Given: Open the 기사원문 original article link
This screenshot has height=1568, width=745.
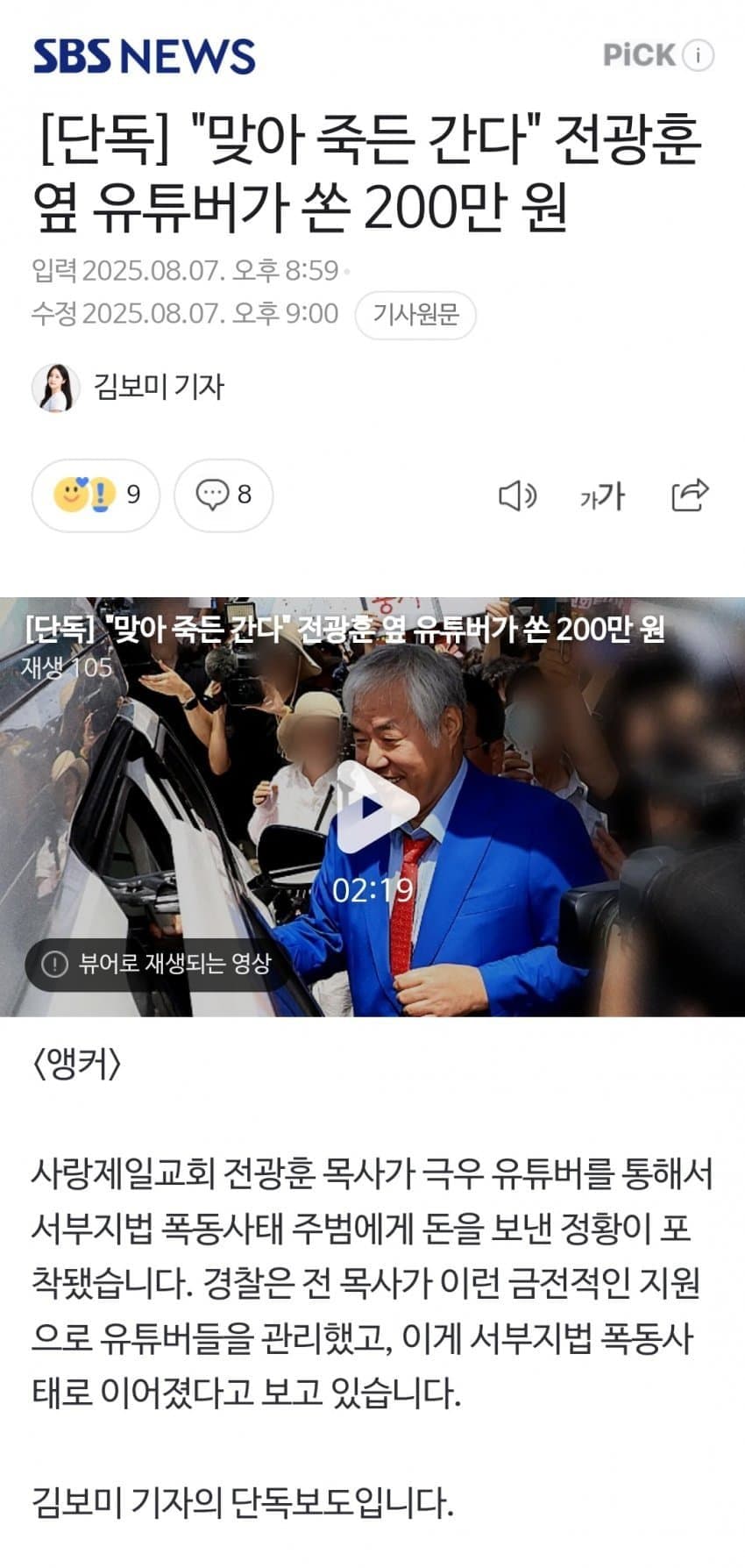Looking at the screenshot, I should point(415,314).
